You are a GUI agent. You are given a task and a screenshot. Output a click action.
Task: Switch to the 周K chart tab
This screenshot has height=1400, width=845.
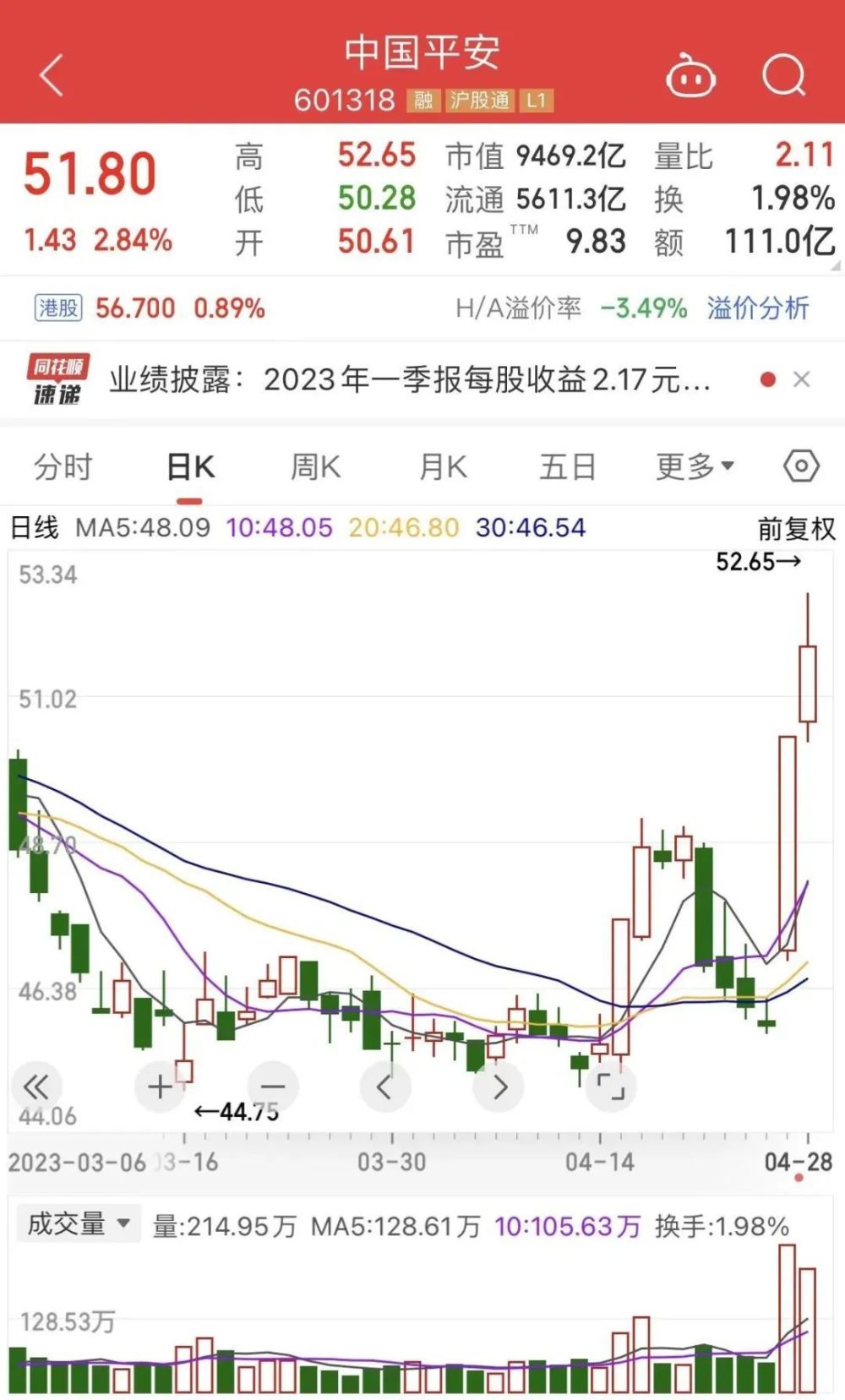(x=315, y=466)
